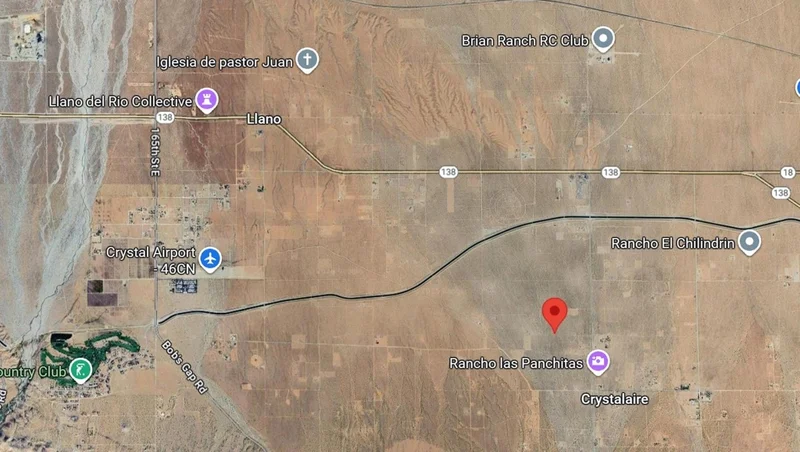
Task: Select the Brian Ranch RC Club pin
Action: click(603, 40)
